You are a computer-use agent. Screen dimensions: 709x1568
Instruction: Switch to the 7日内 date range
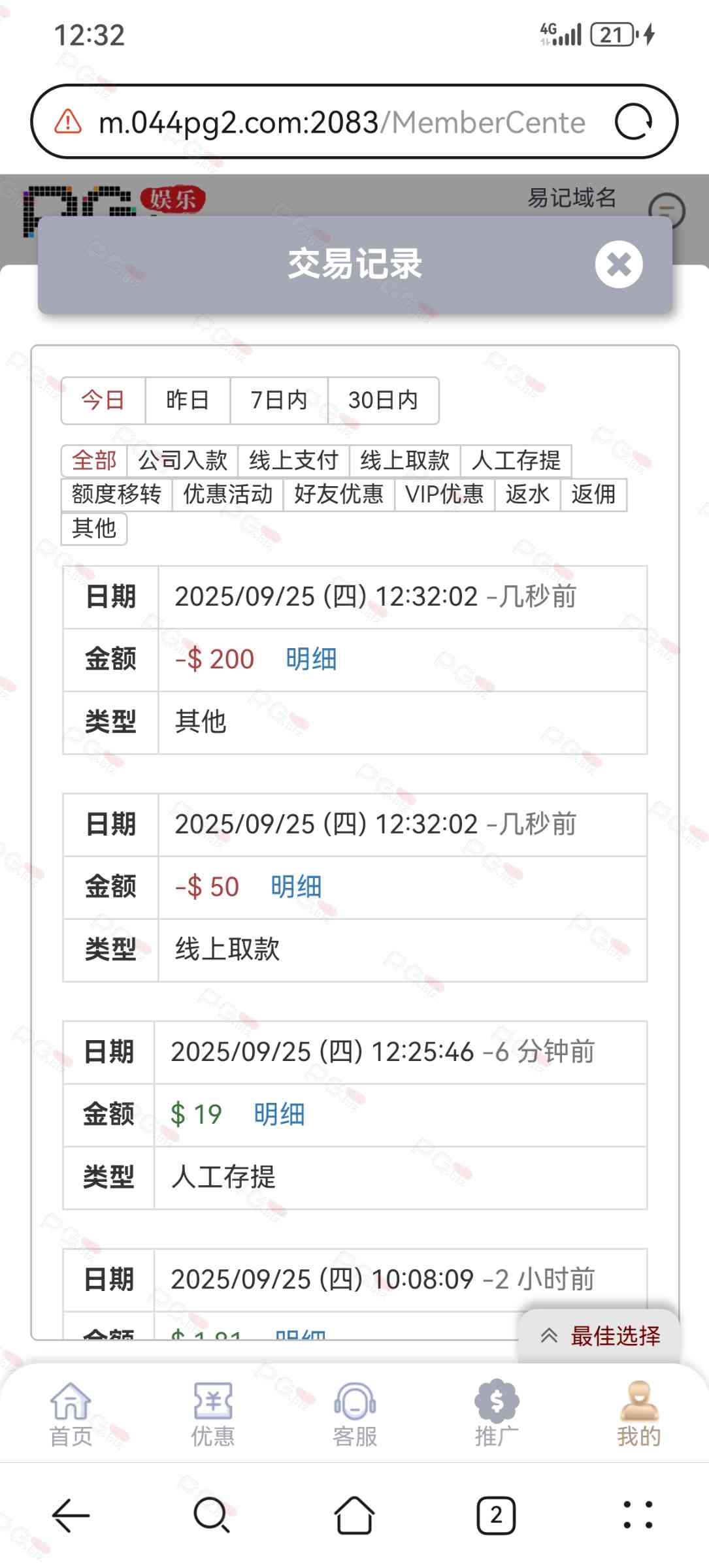pos(278,400)
